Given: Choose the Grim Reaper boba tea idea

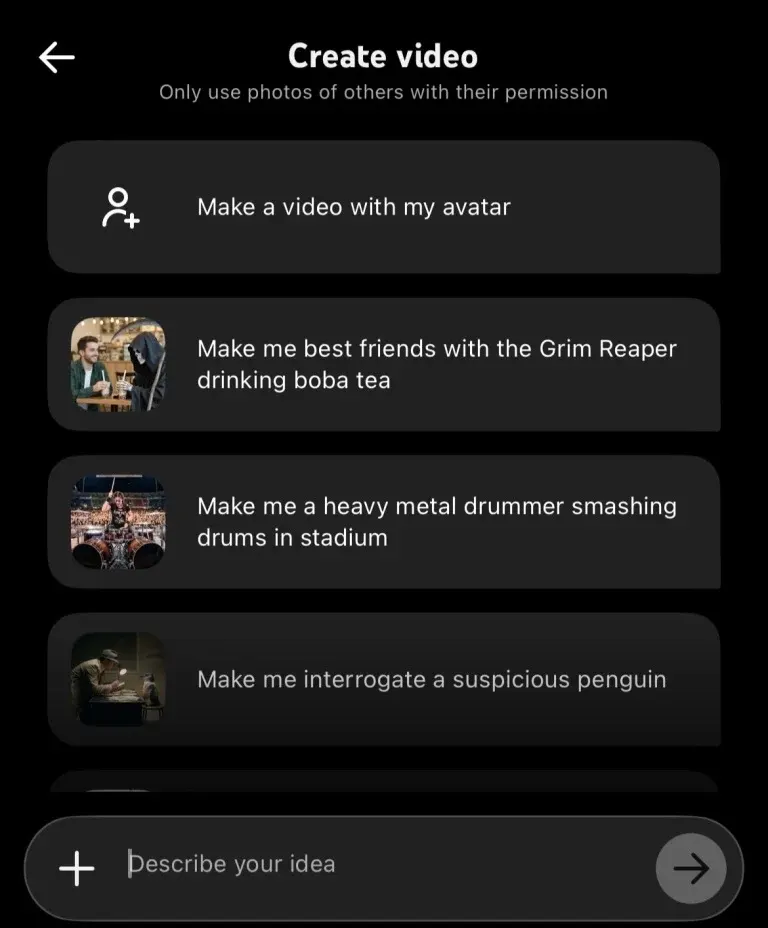Looking at the screenshot, I should (384, 364).
